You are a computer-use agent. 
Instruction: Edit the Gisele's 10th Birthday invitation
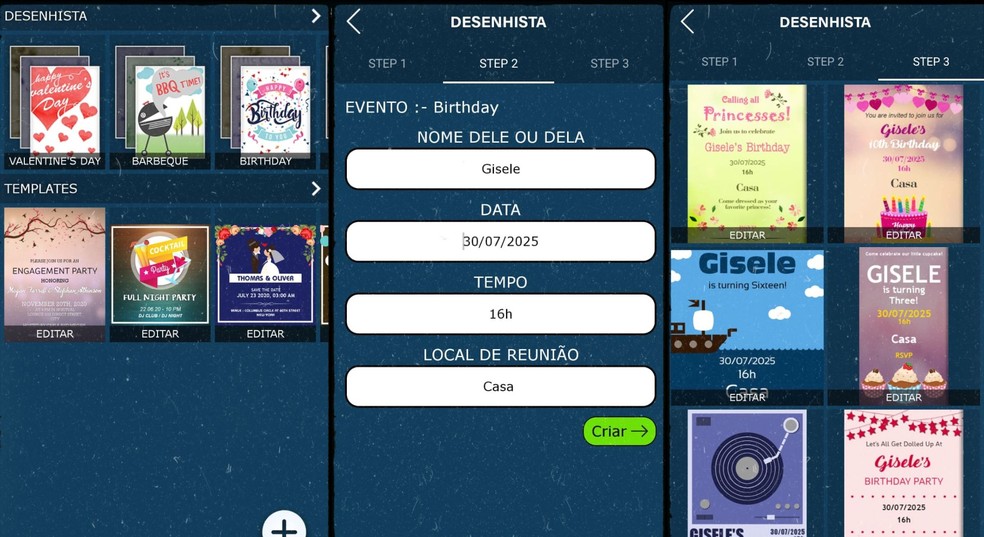(903, 236)
